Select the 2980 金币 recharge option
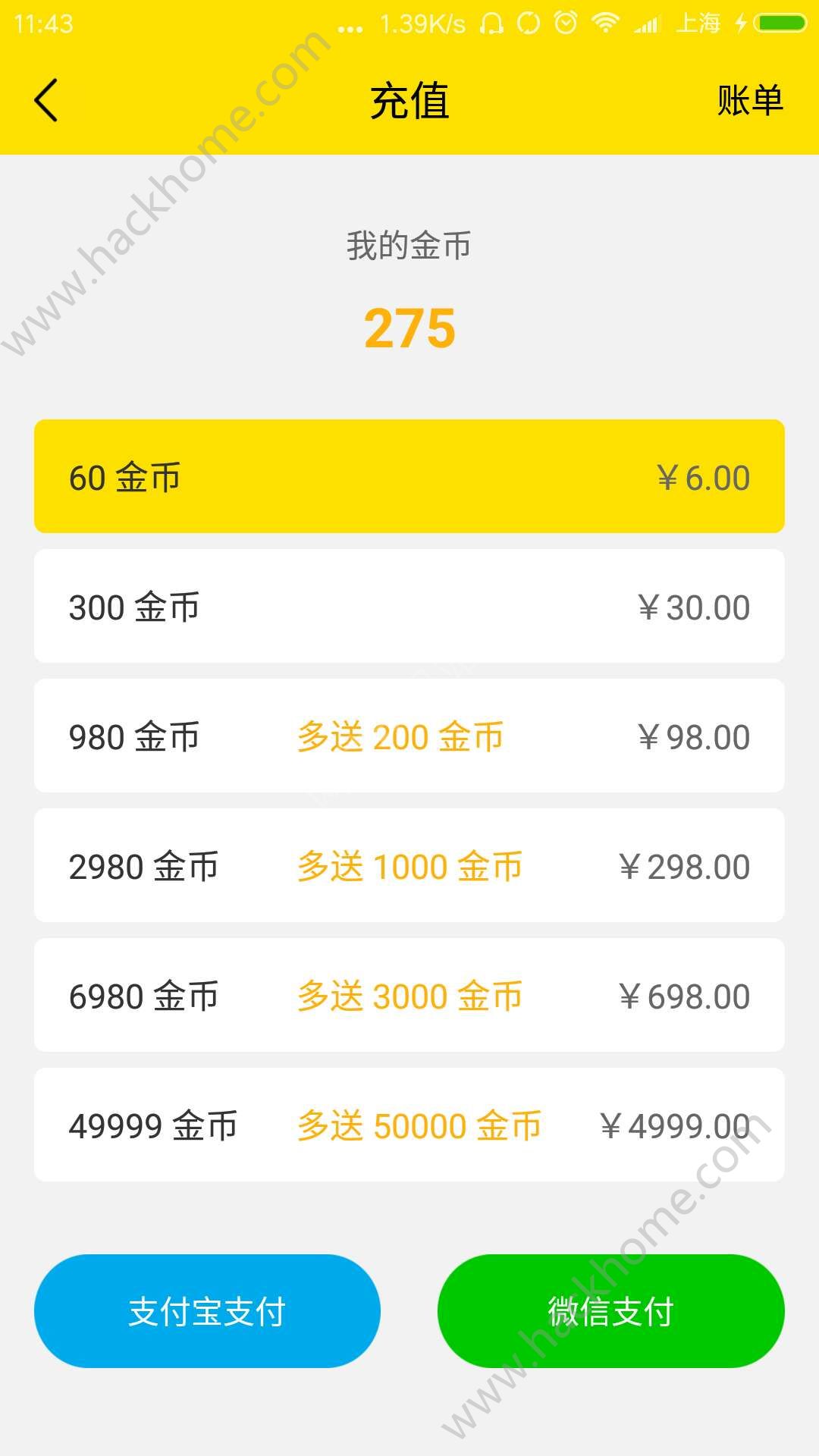Image resolution: width=819 pixels, height=1456 pixels. (409, 866)
